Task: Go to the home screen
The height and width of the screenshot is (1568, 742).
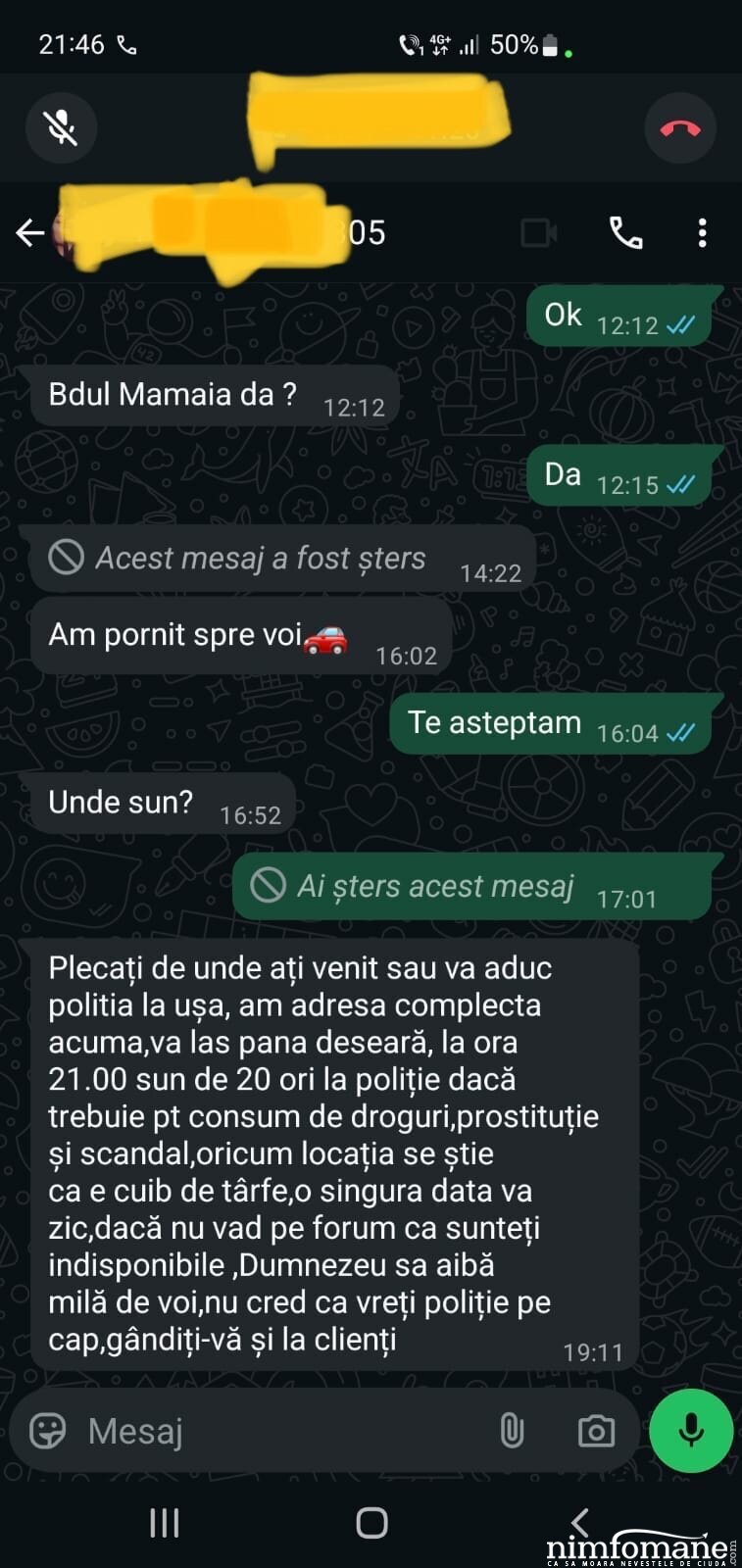Action: [x=371, y=1522]
